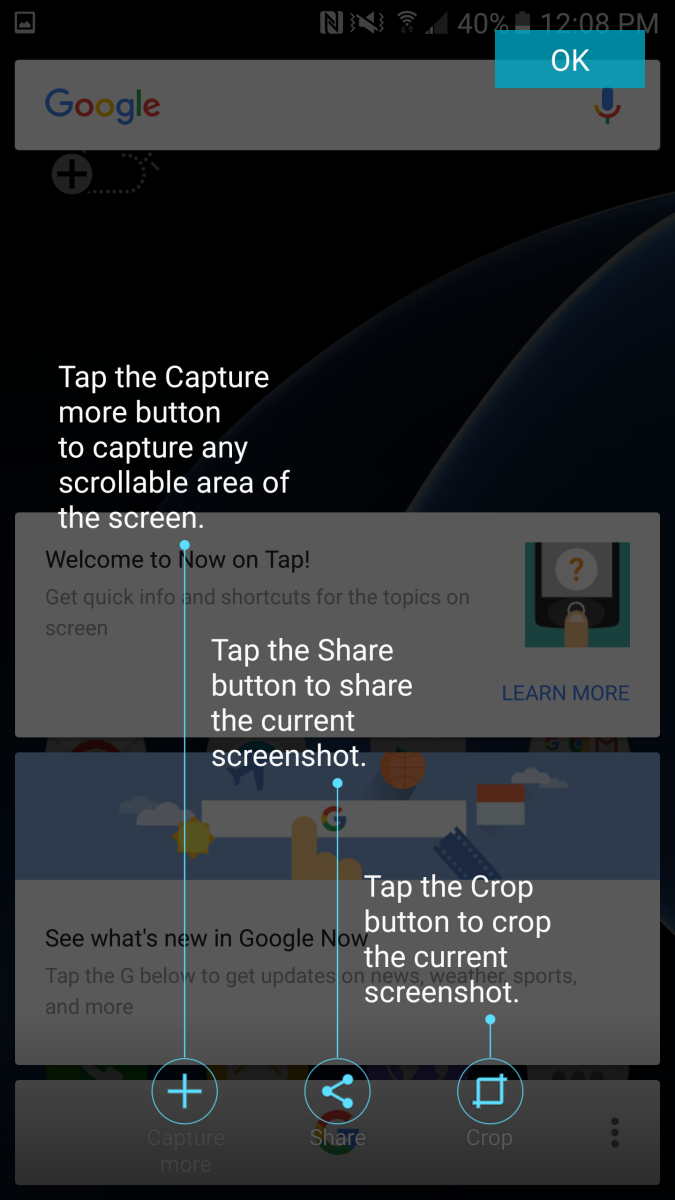The image size is (675, 1200).
Task: Tap the Capture more button
Action: [185, 1091]
